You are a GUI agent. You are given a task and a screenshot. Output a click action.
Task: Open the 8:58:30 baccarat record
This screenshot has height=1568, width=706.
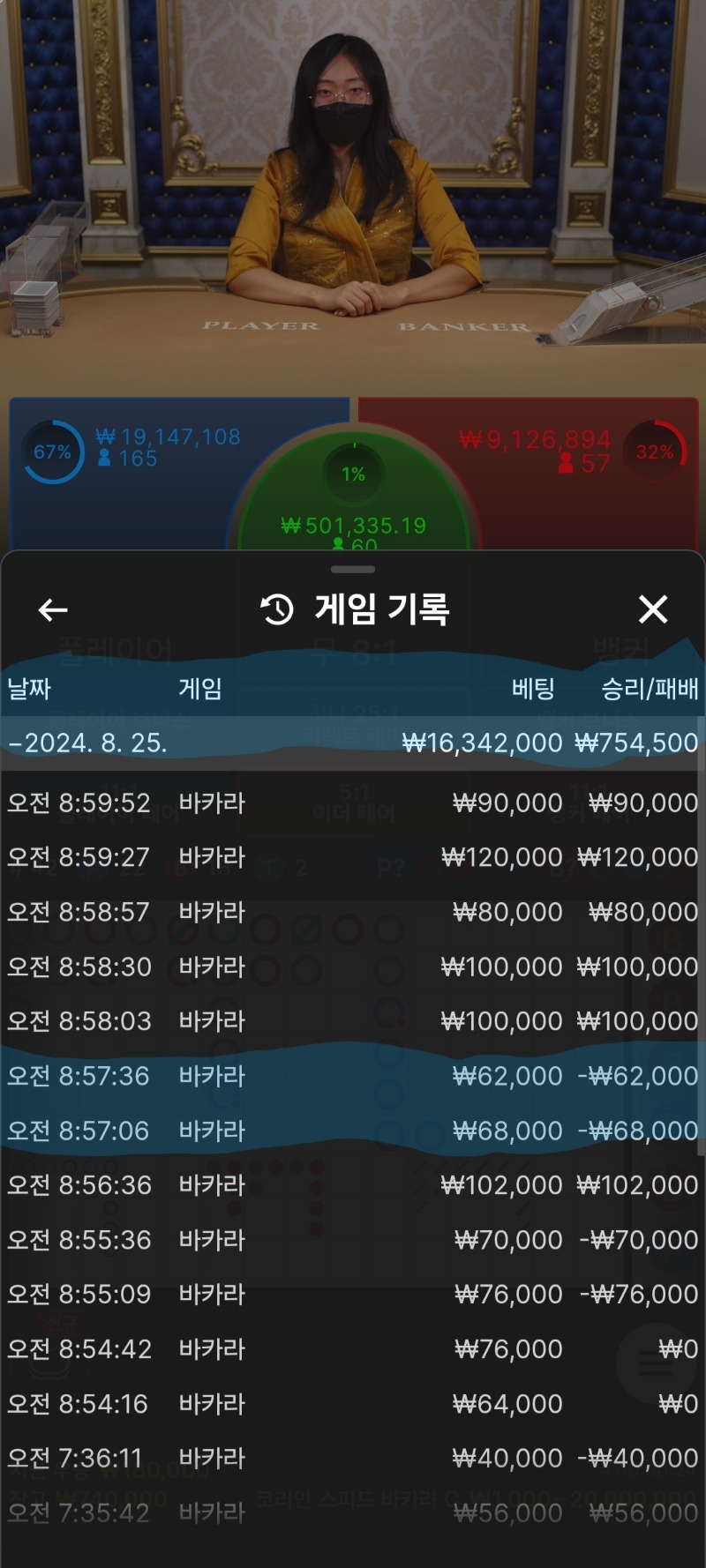coord(353,967)
